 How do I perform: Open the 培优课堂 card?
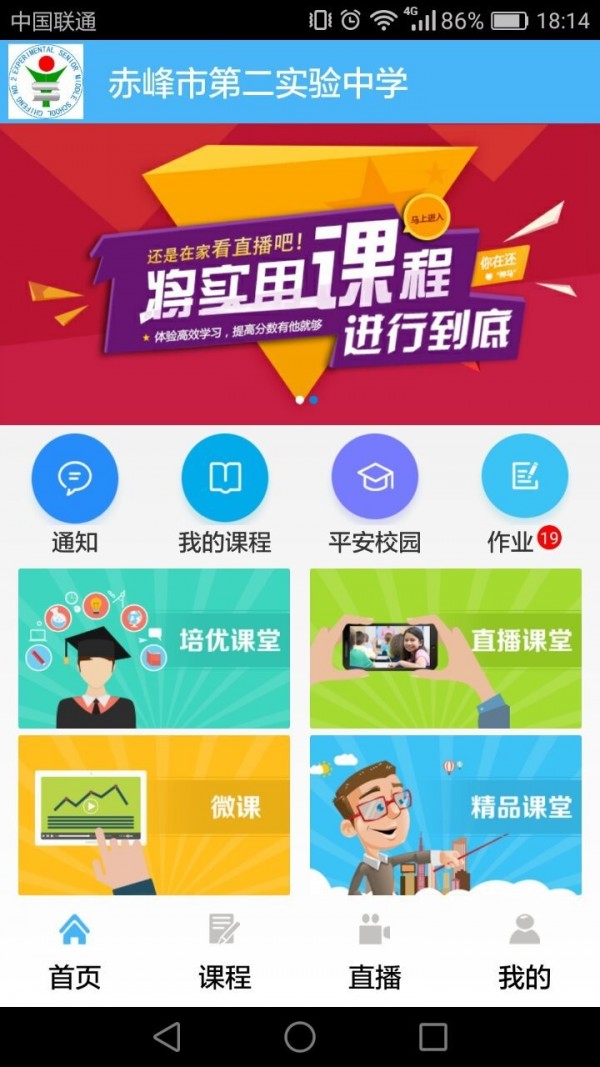(x=154, y=648)
